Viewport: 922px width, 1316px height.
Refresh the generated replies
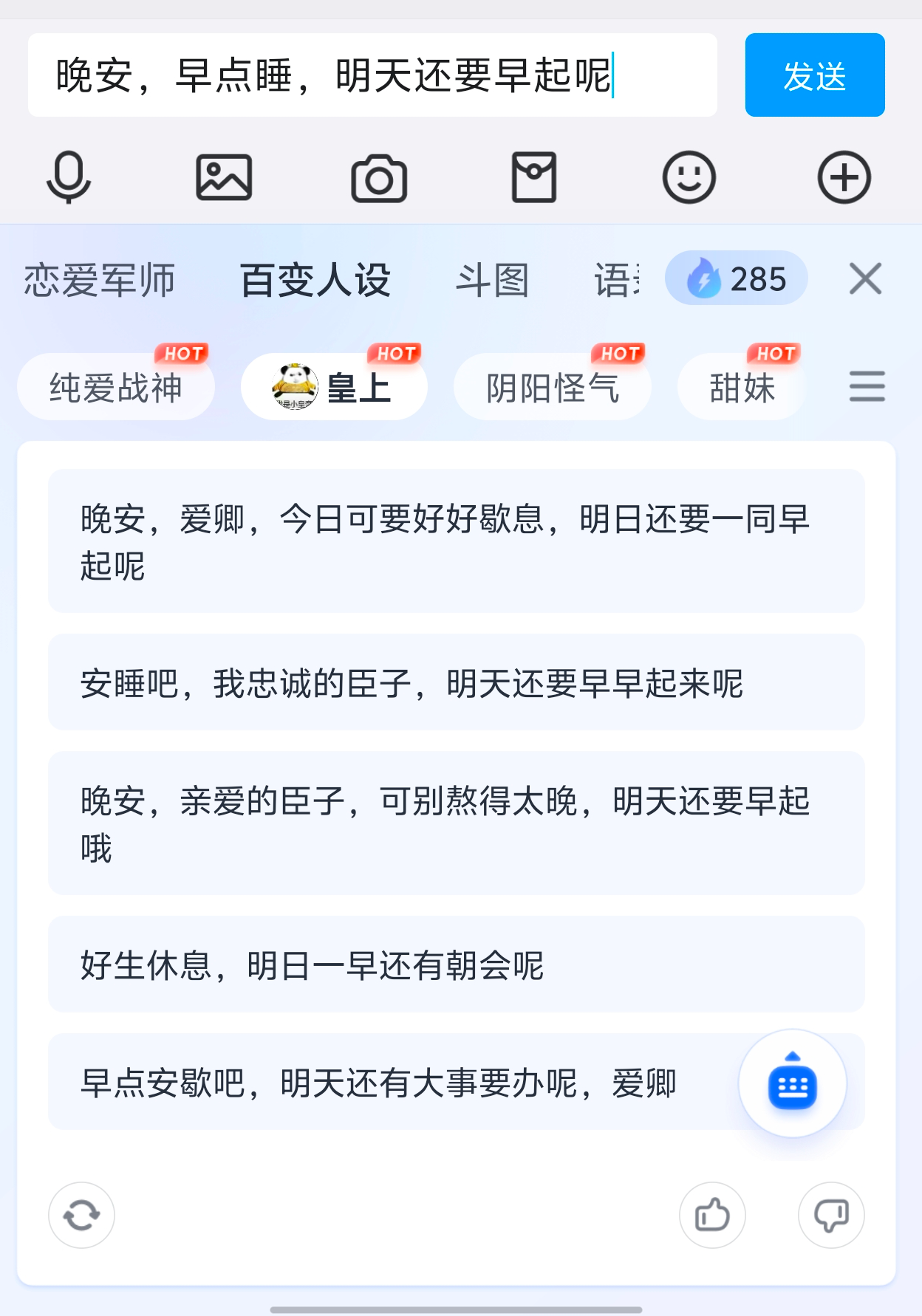(x=81, y=1213)
